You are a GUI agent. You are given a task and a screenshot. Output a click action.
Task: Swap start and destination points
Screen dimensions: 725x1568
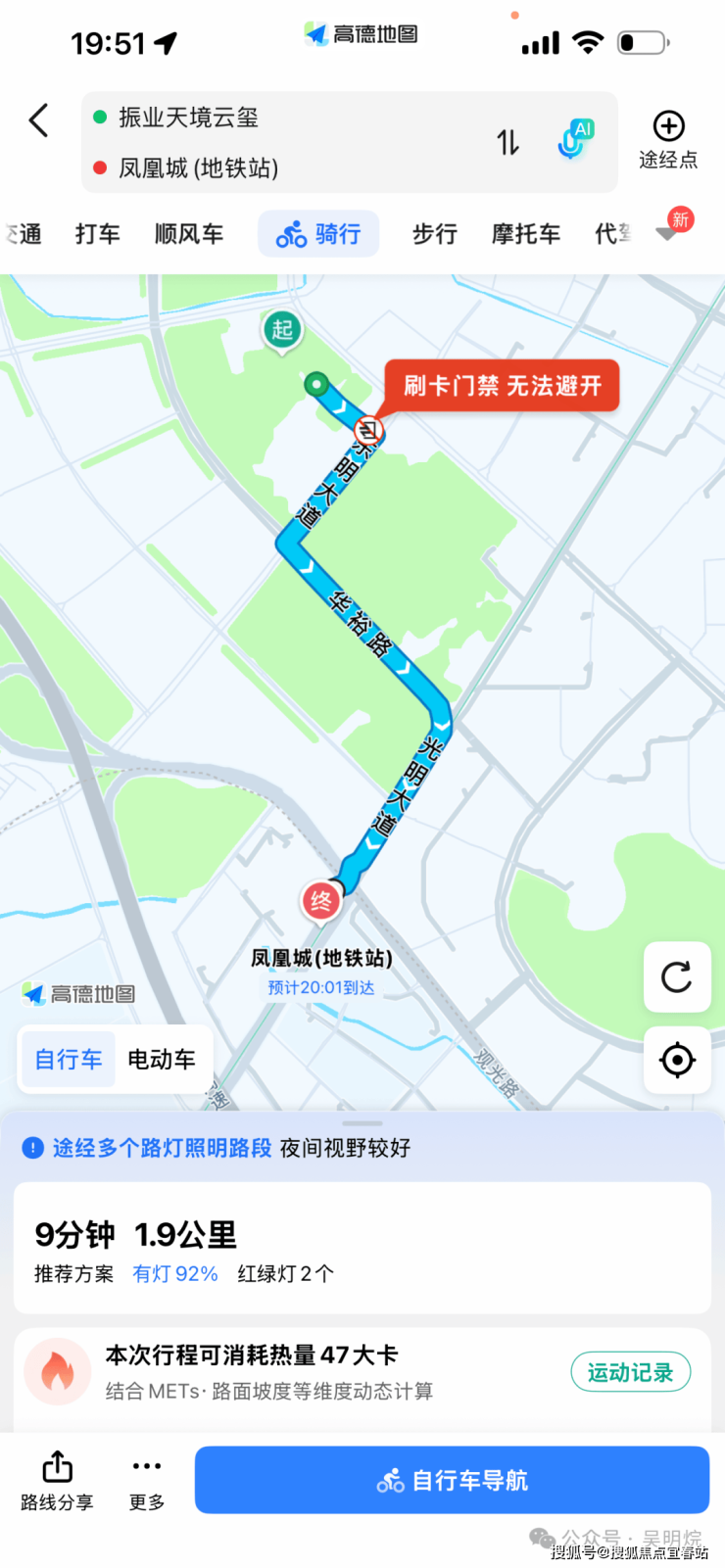(507, 143)
